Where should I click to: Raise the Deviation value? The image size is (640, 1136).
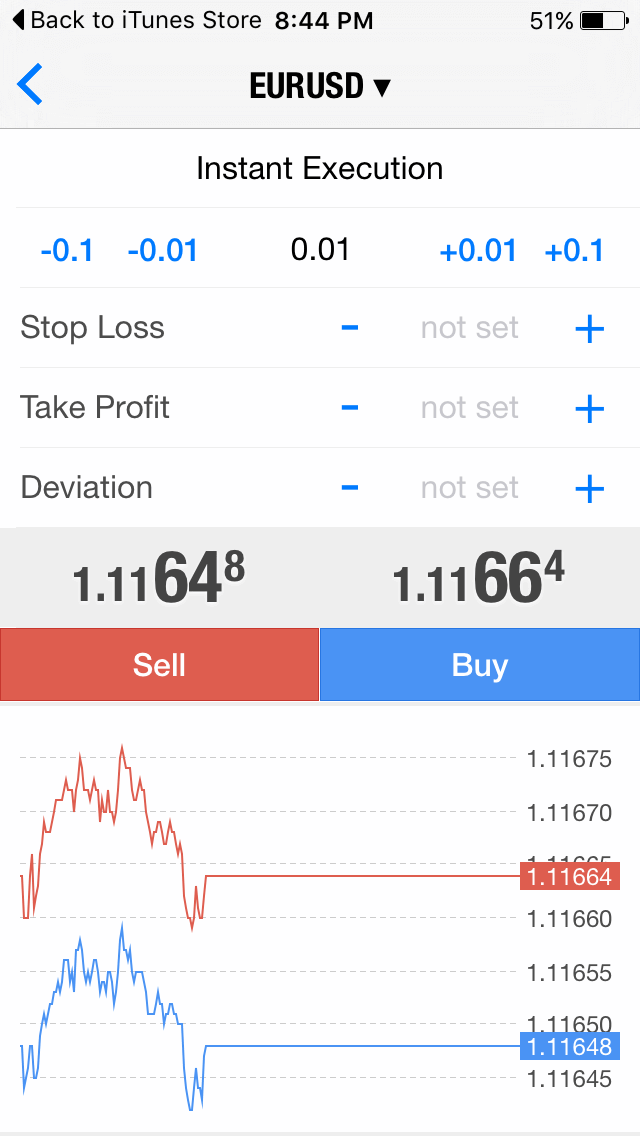tap(590, 488)
